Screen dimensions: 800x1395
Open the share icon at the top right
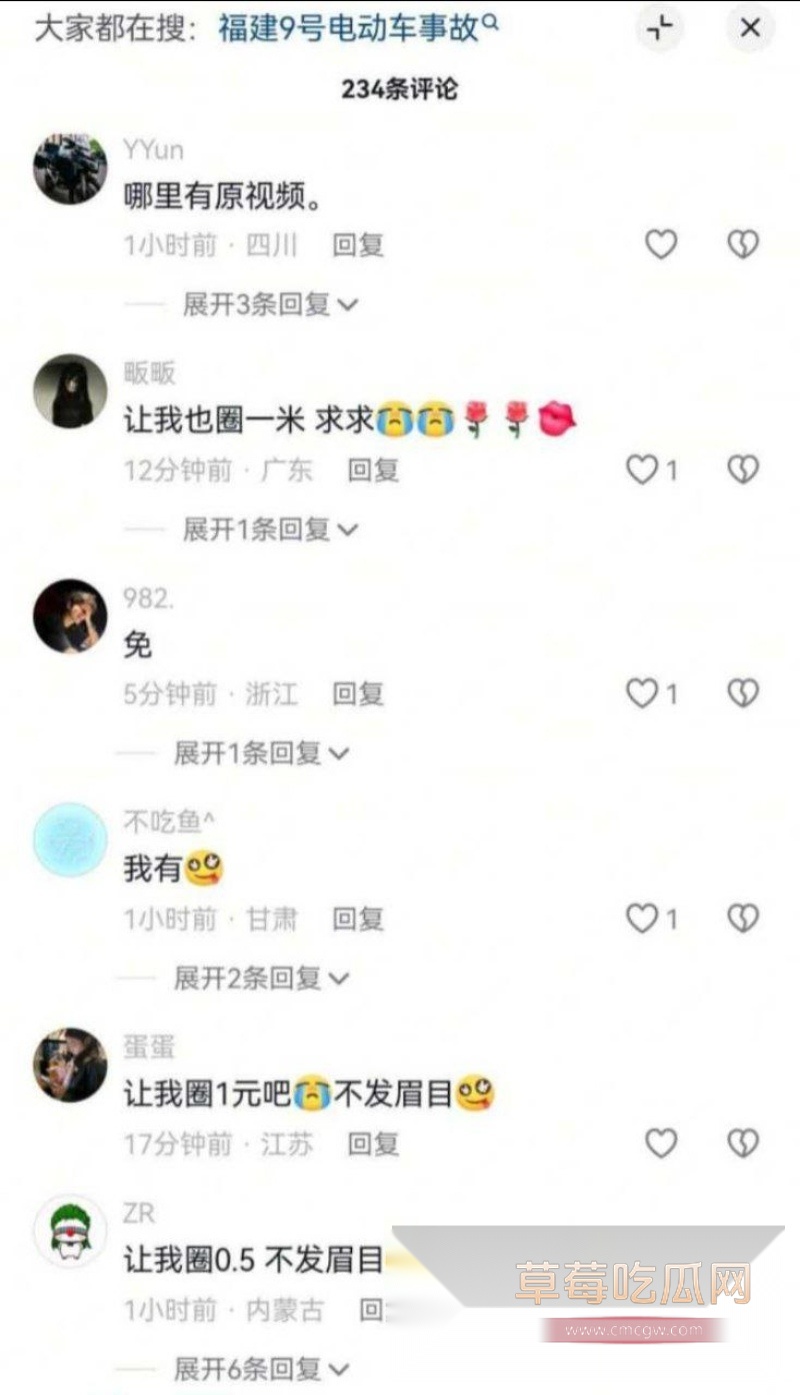tap(659, 29)
